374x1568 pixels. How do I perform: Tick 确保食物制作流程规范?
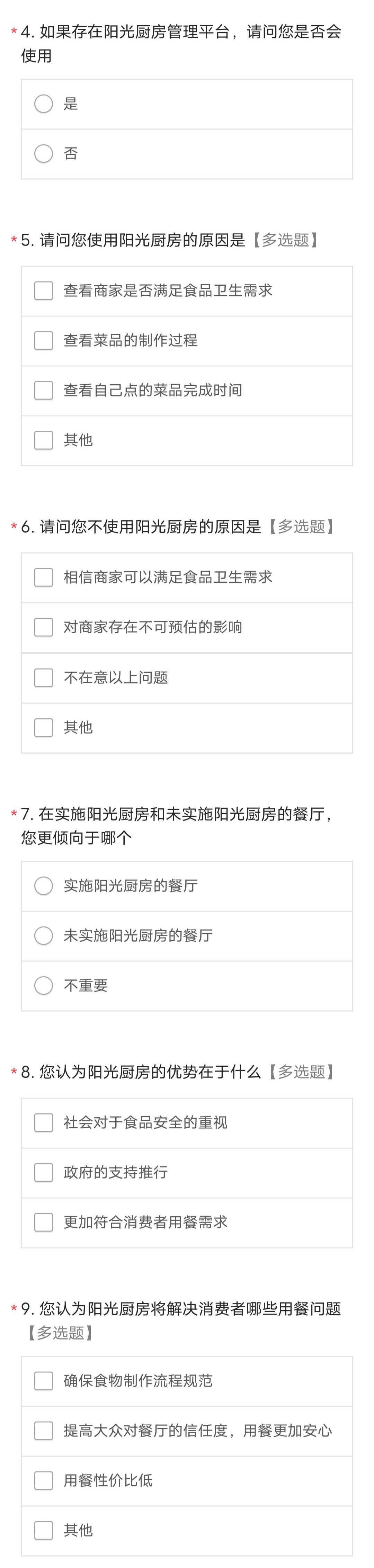pyautogui.click(x=43, y=1380)
